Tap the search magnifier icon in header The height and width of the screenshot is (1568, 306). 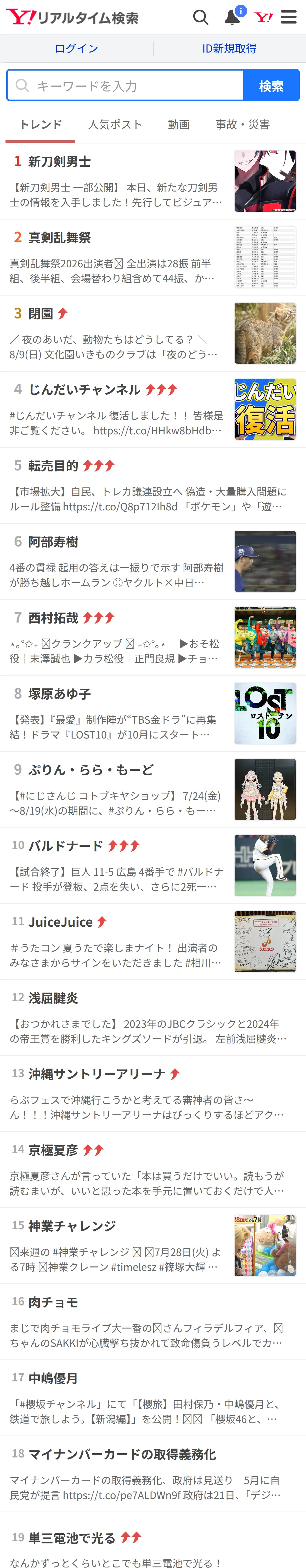coord(201,17)
